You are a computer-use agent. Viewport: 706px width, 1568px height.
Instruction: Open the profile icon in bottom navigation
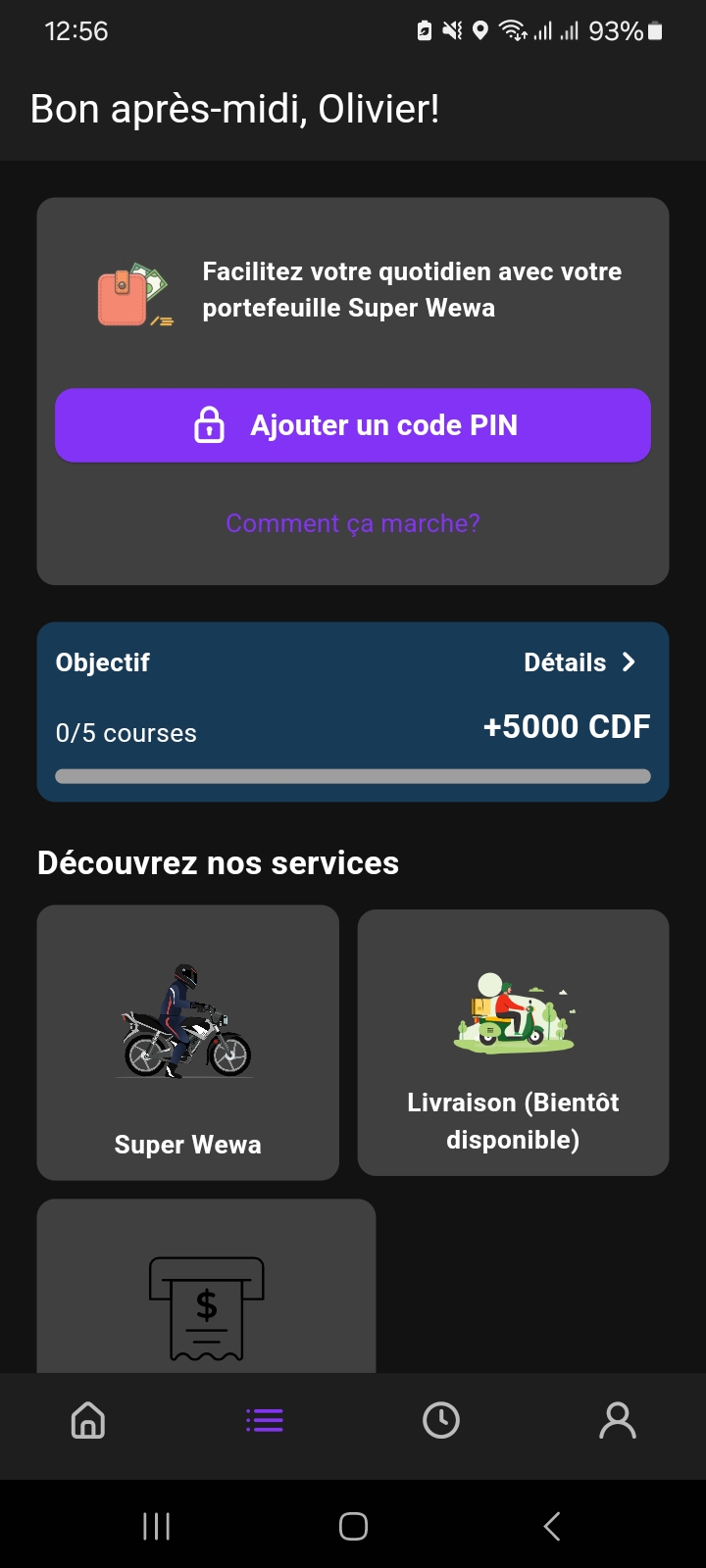[x=617, y=1418]
